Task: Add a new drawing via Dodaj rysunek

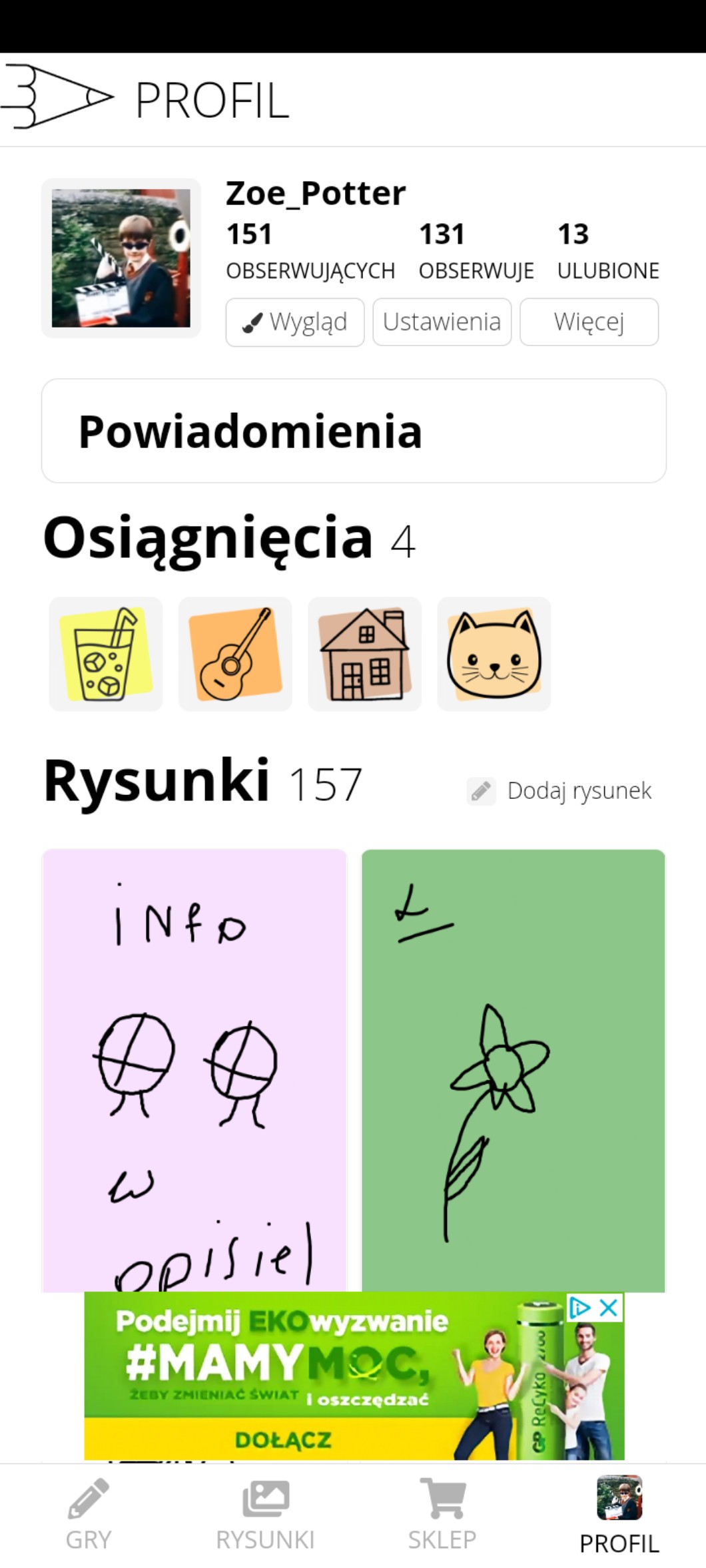Action: pyautogui.click(x=560, y=790)
